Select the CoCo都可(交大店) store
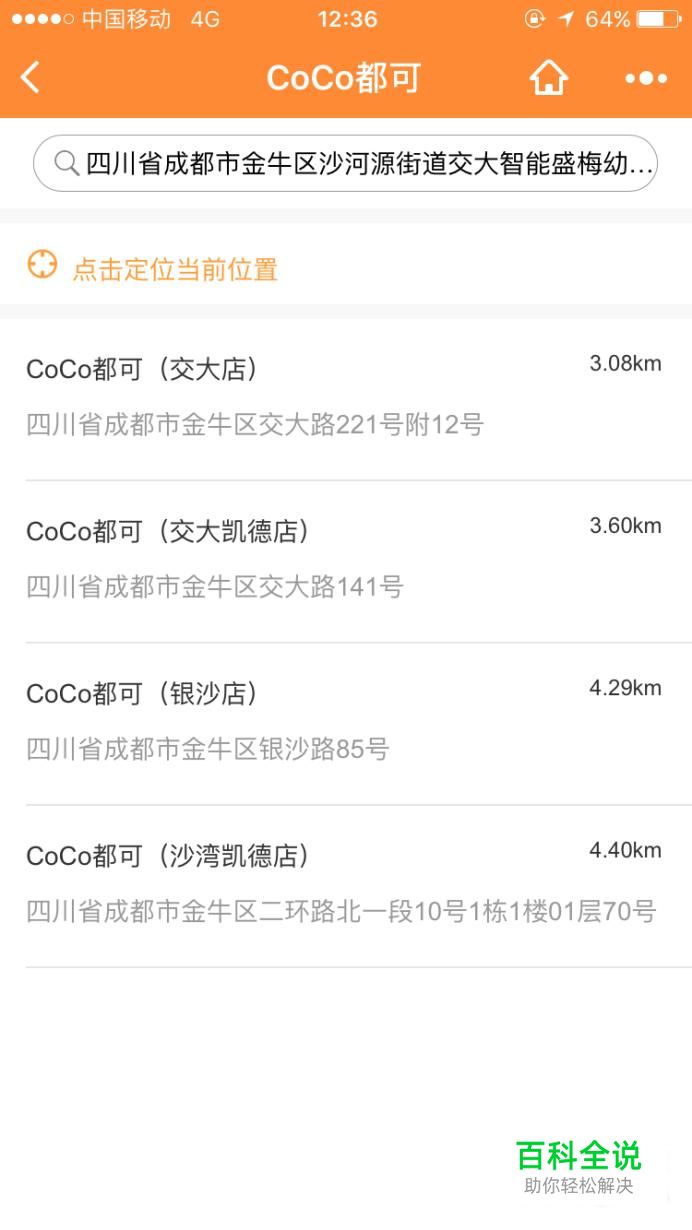This screenshot has height=1230, width=692. [346, 399]
